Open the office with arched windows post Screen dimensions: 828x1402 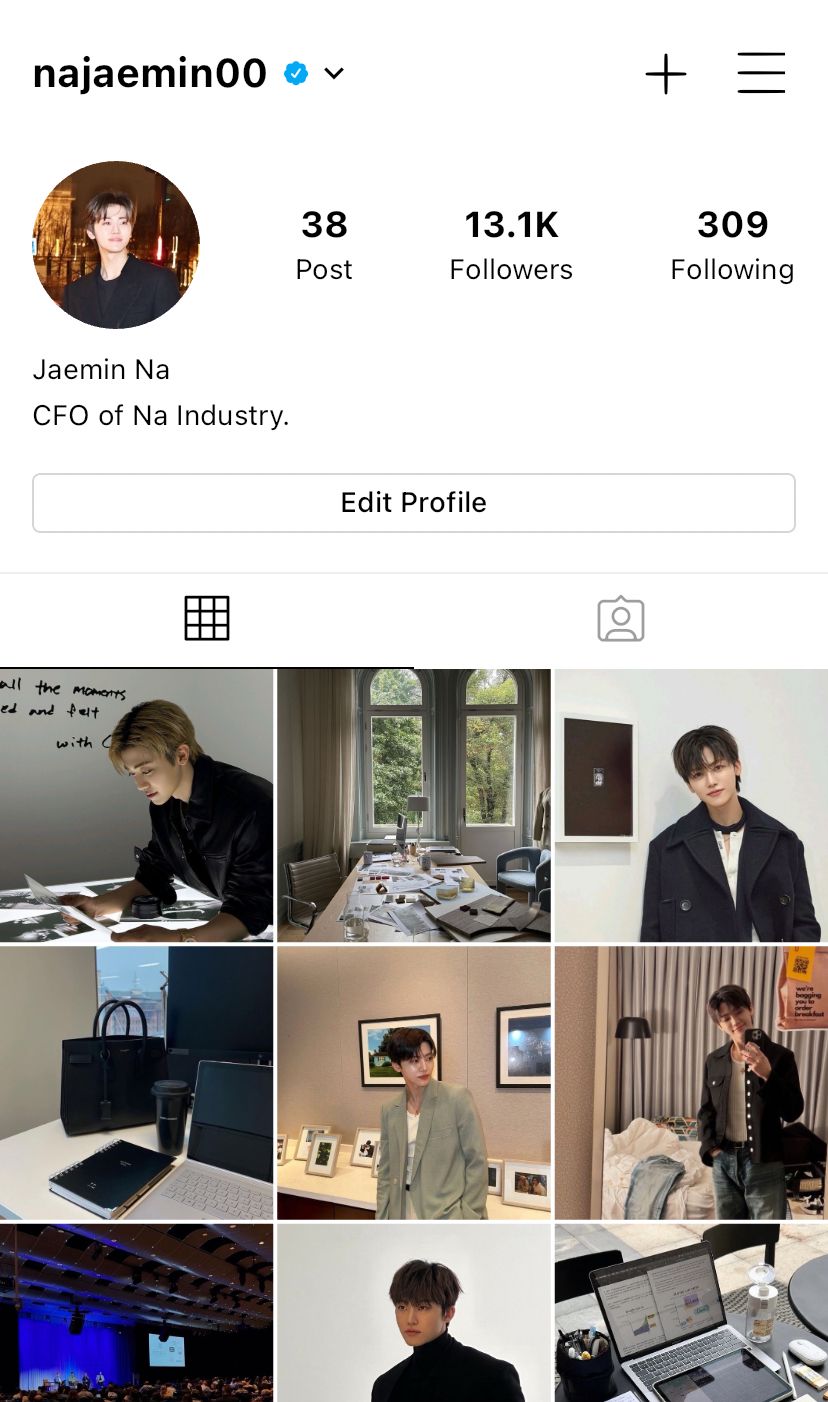pyautogui.click(x=413, y=805)
